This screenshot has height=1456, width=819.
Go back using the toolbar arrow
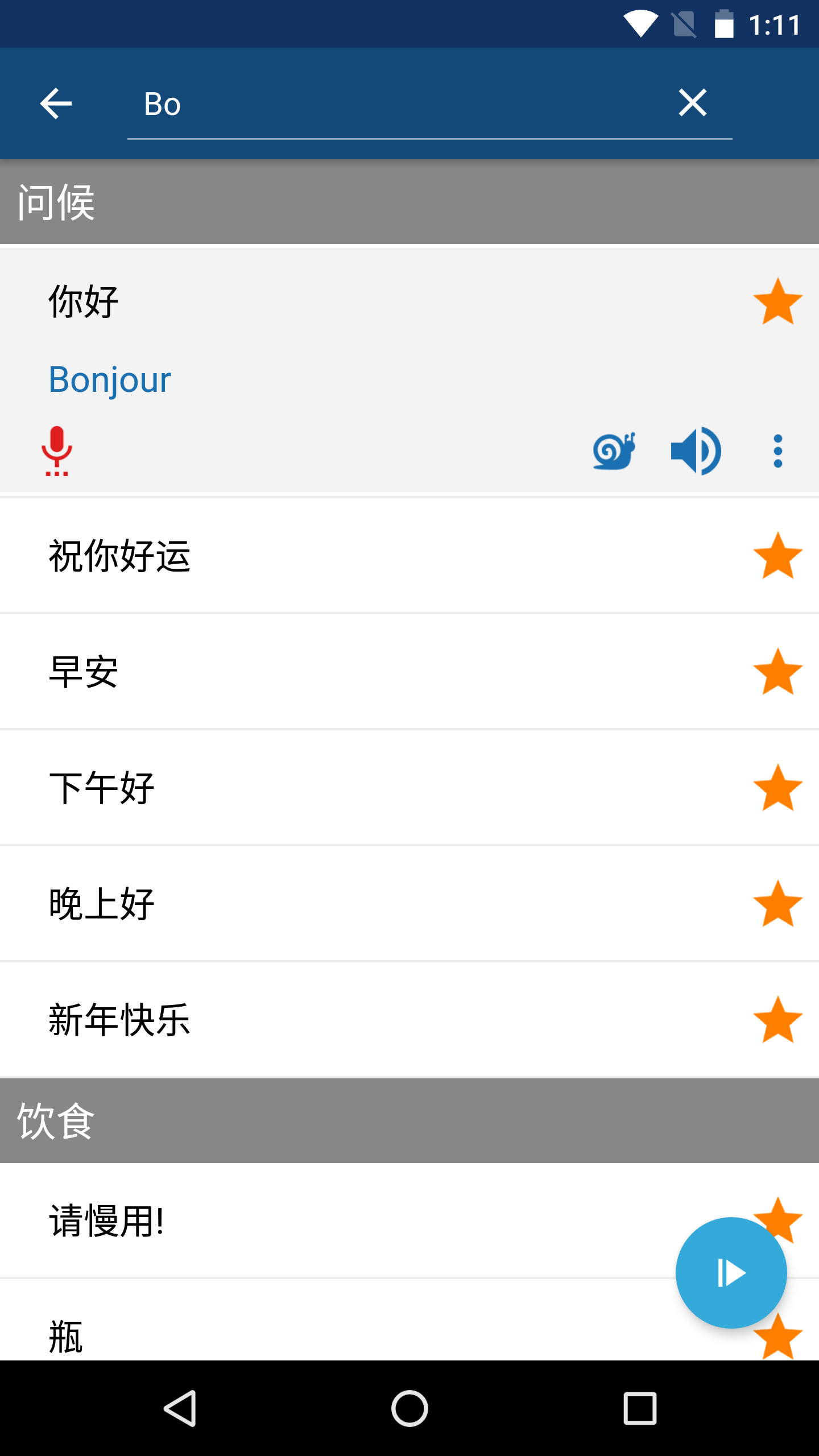[x=56, y=104]
